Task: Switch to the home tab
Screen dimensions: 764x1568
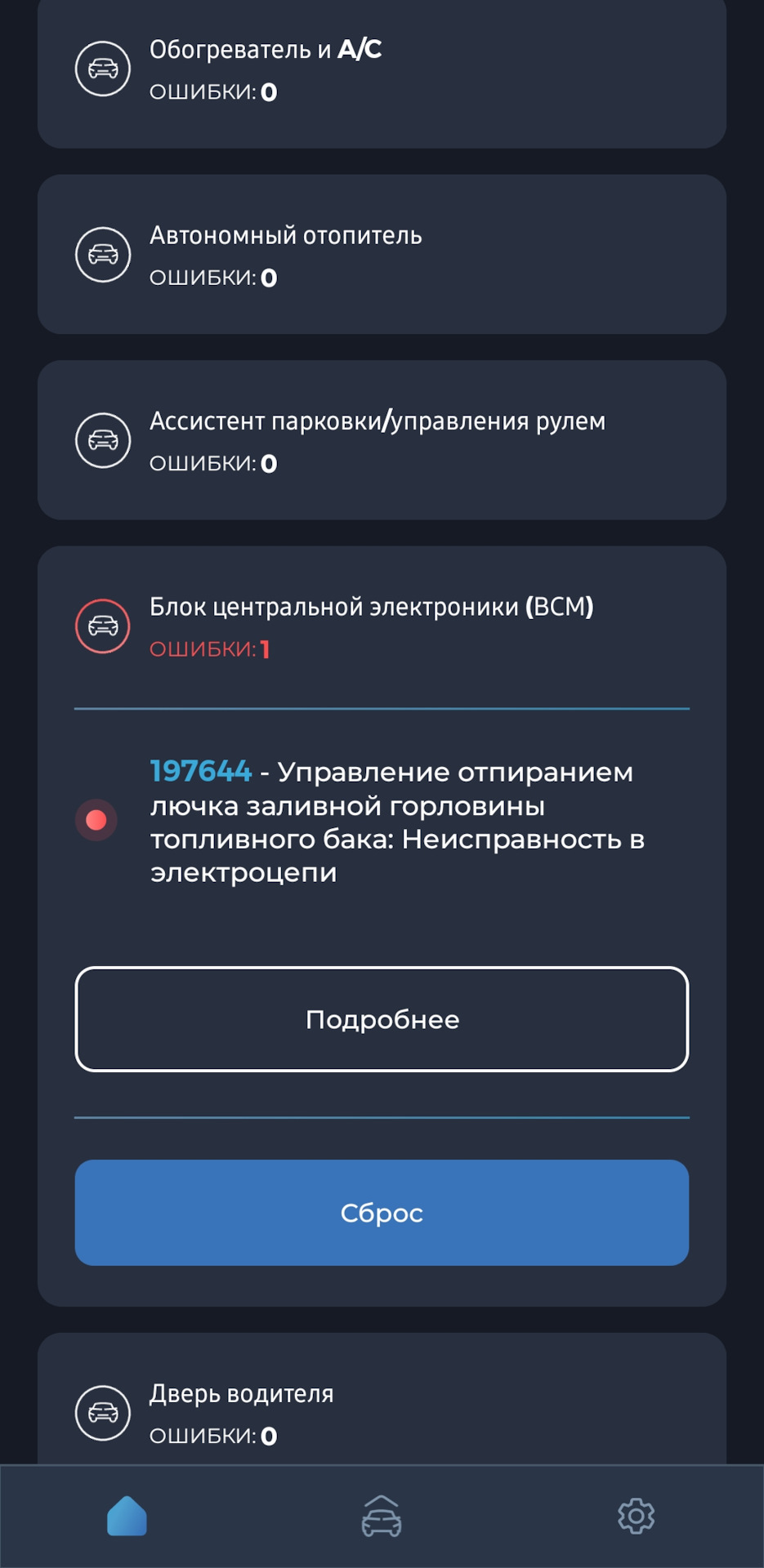Action: [127, 1517]
